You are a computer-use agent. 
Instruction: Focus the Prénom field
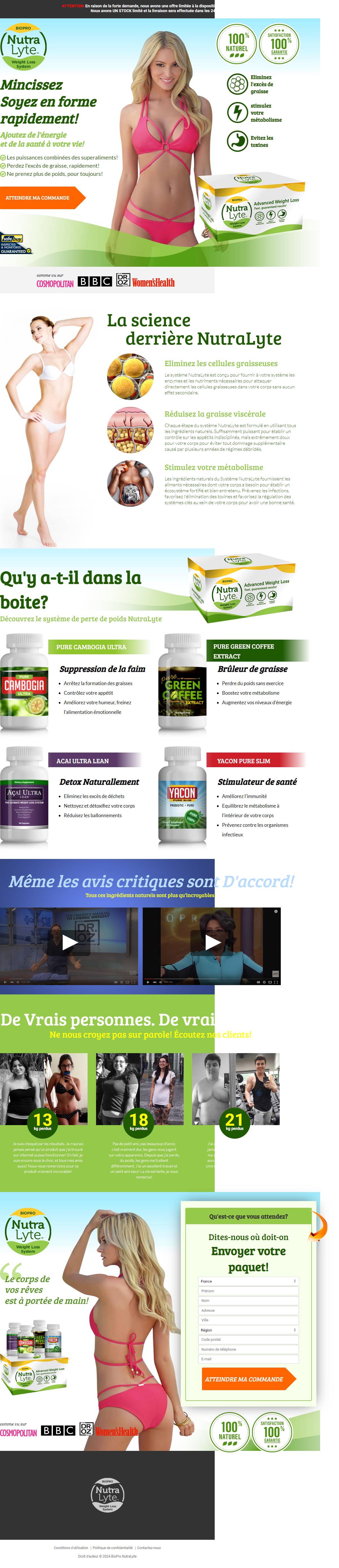click(x=248, y=1291)
